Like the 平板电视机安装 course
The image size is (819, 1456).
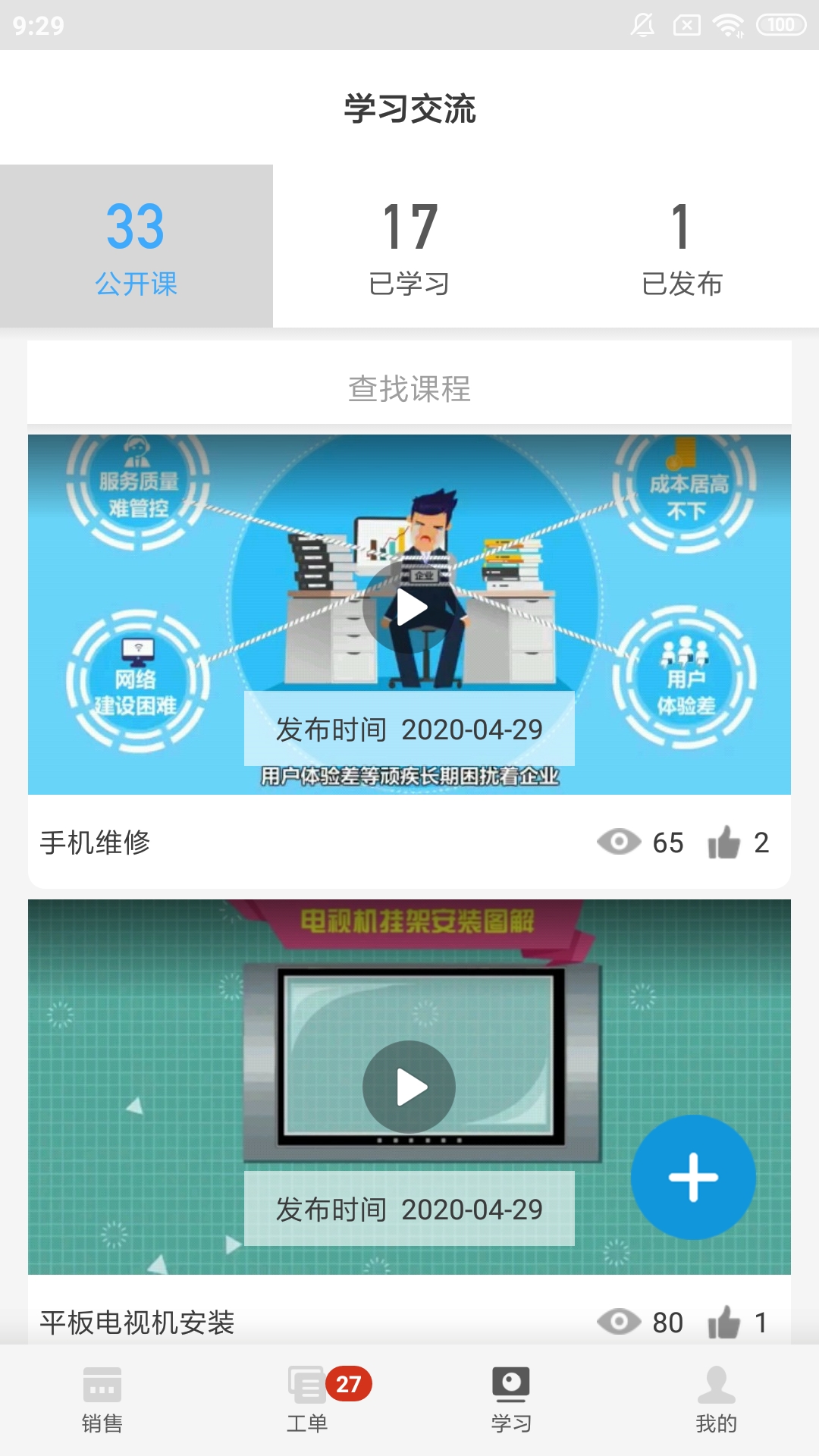click(724, 1323)
